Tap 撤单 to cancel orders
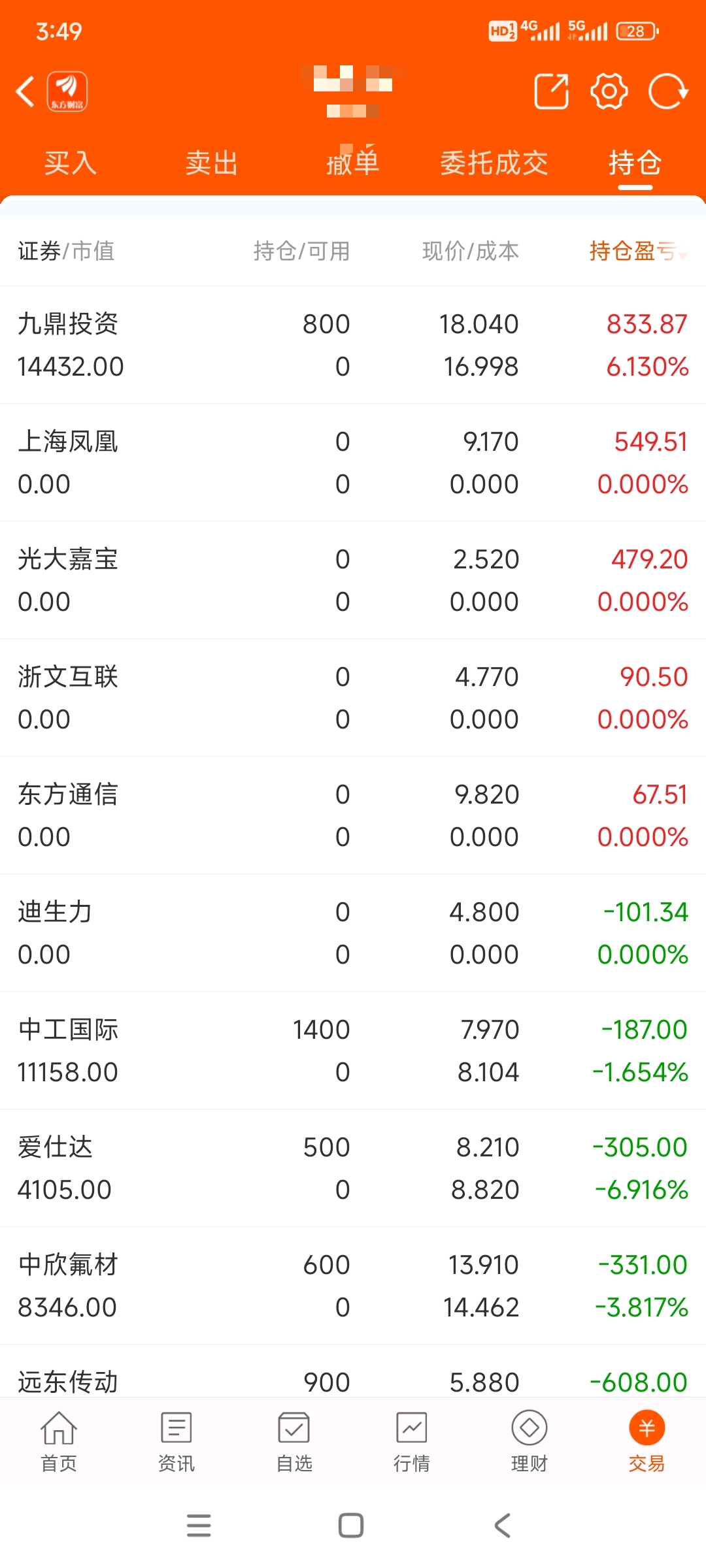 (353, 163)
